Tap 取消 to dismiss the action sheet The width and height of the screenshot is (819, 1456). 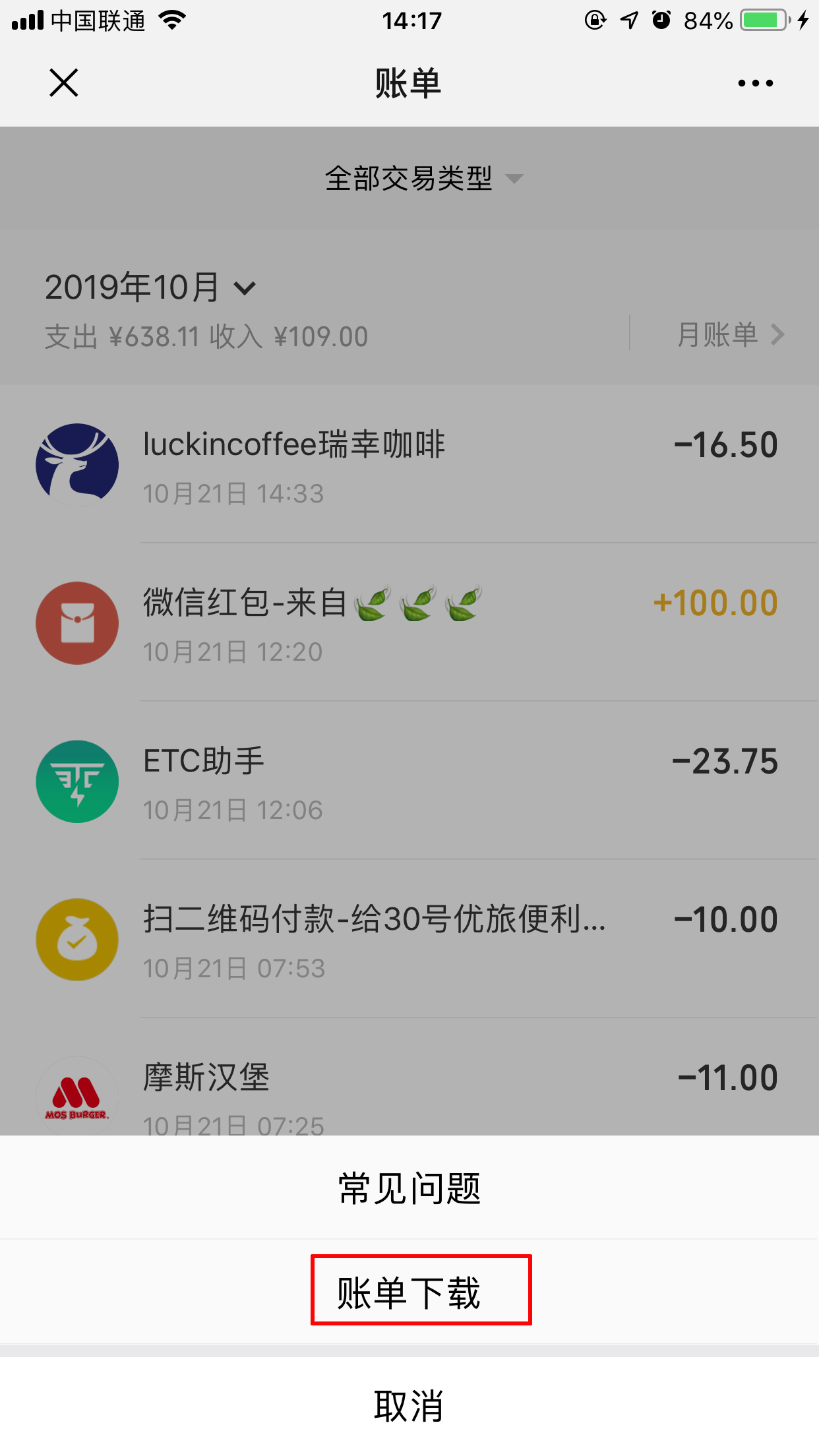tap(409, 1405)
